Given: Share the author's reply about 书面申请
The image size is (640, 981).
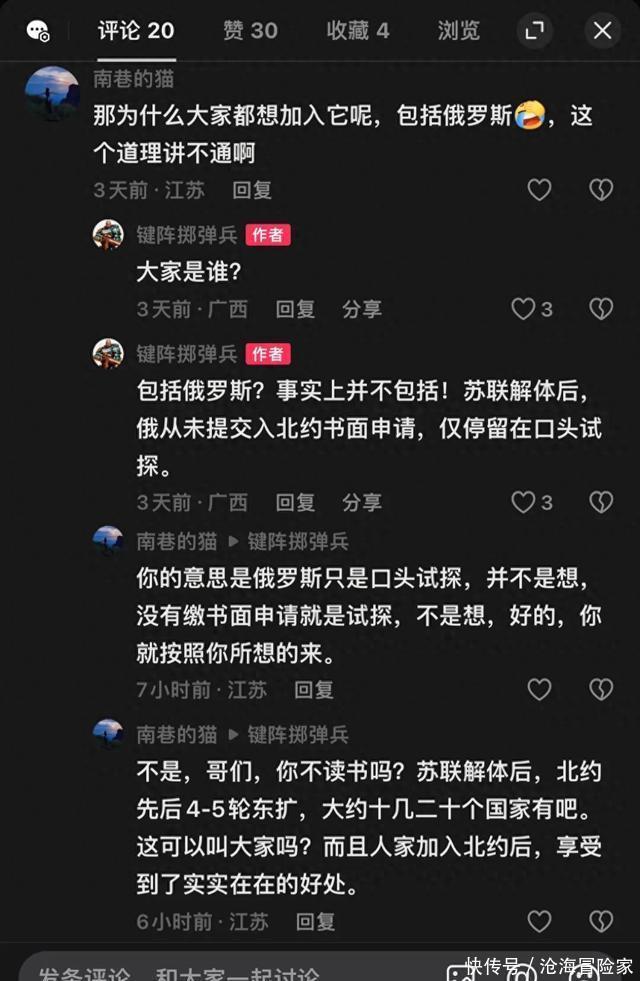Looking at the screenshot, I should 361,502.
